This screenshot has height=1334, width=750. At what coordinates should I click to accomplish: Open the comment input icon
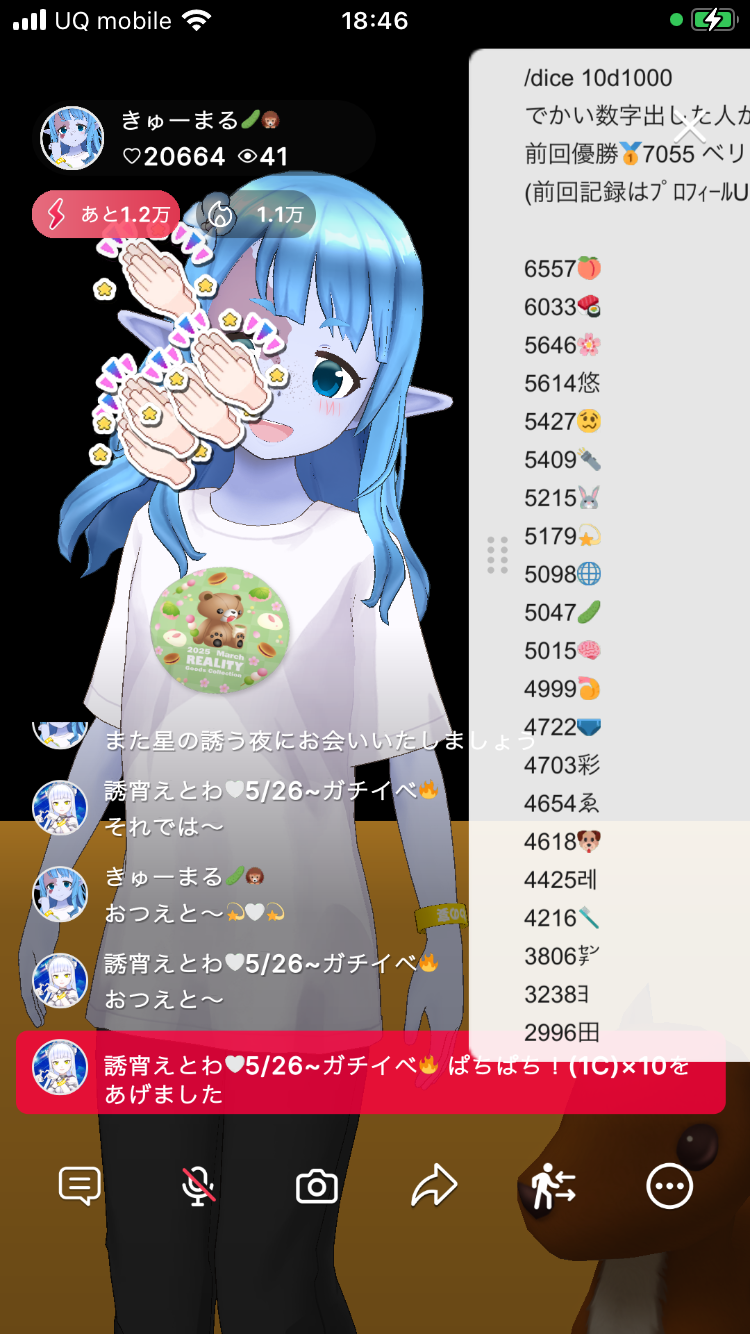coord(80,1187)
